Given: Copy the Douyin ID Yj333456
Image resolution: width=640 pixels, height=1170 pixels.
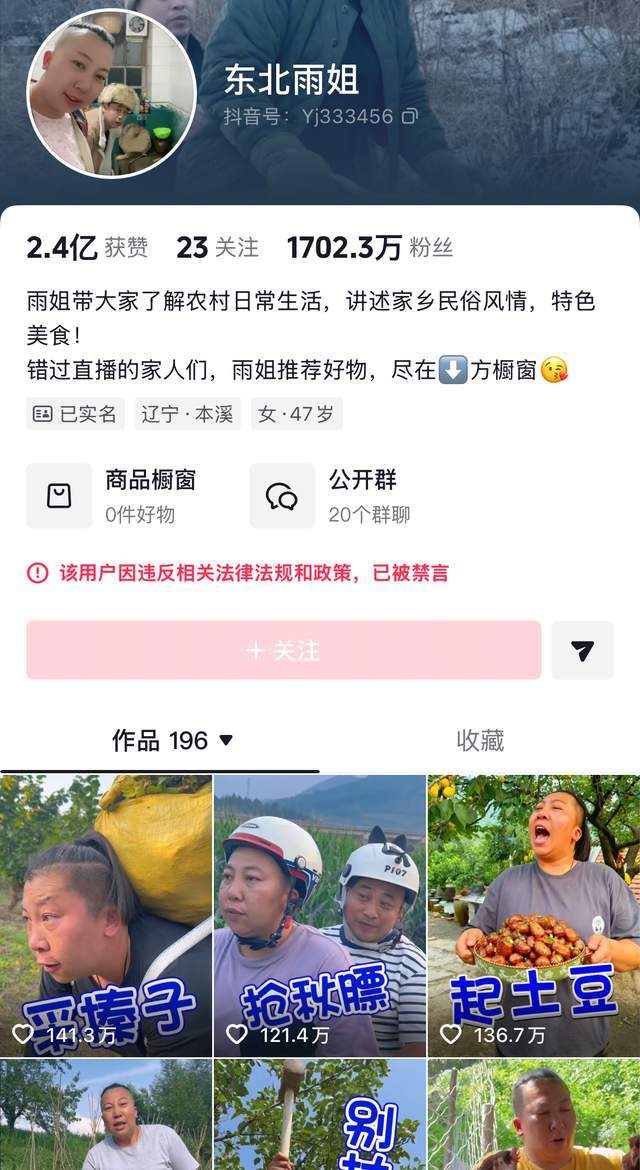Looking at the screenshot, I should tap(409, 117).
